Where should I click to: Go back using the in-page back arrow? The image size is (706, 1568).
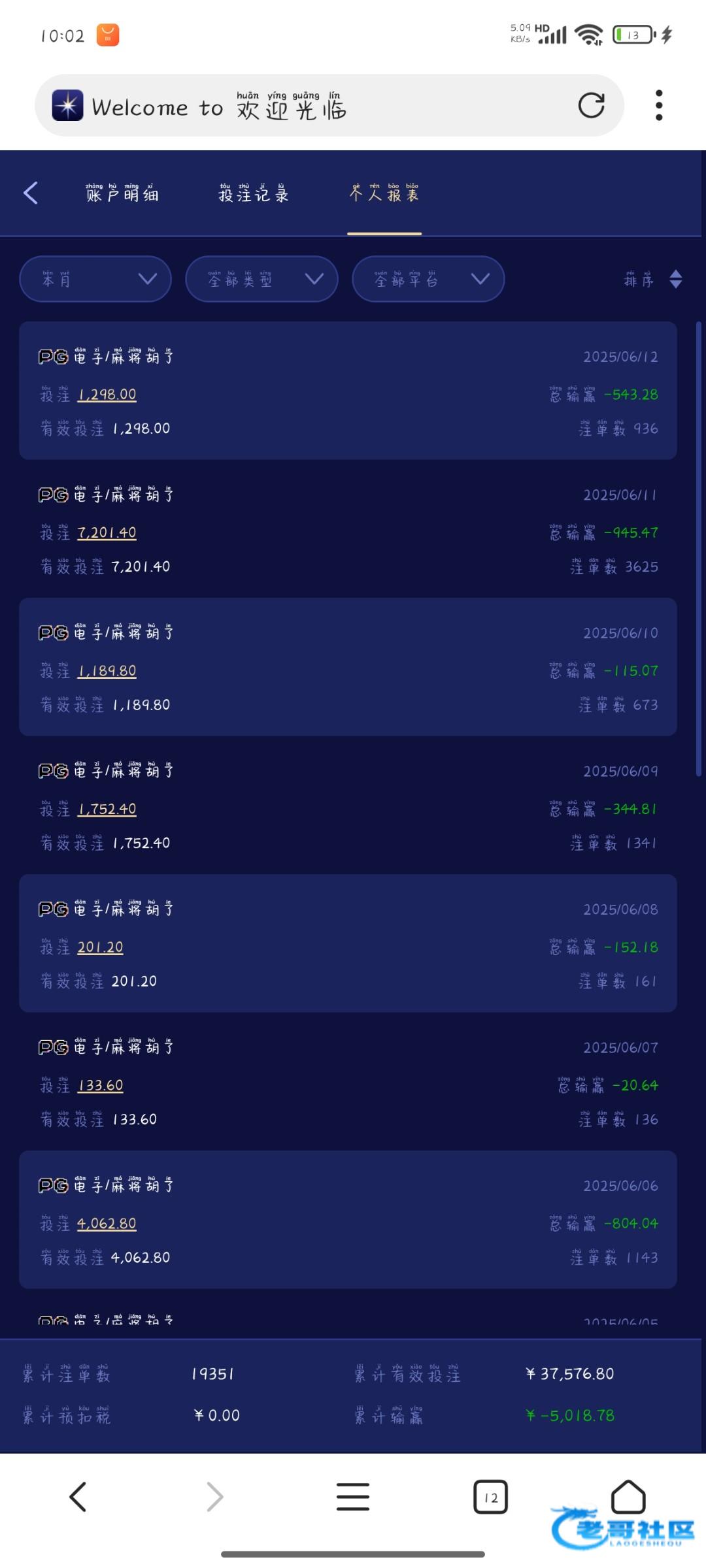31,193
